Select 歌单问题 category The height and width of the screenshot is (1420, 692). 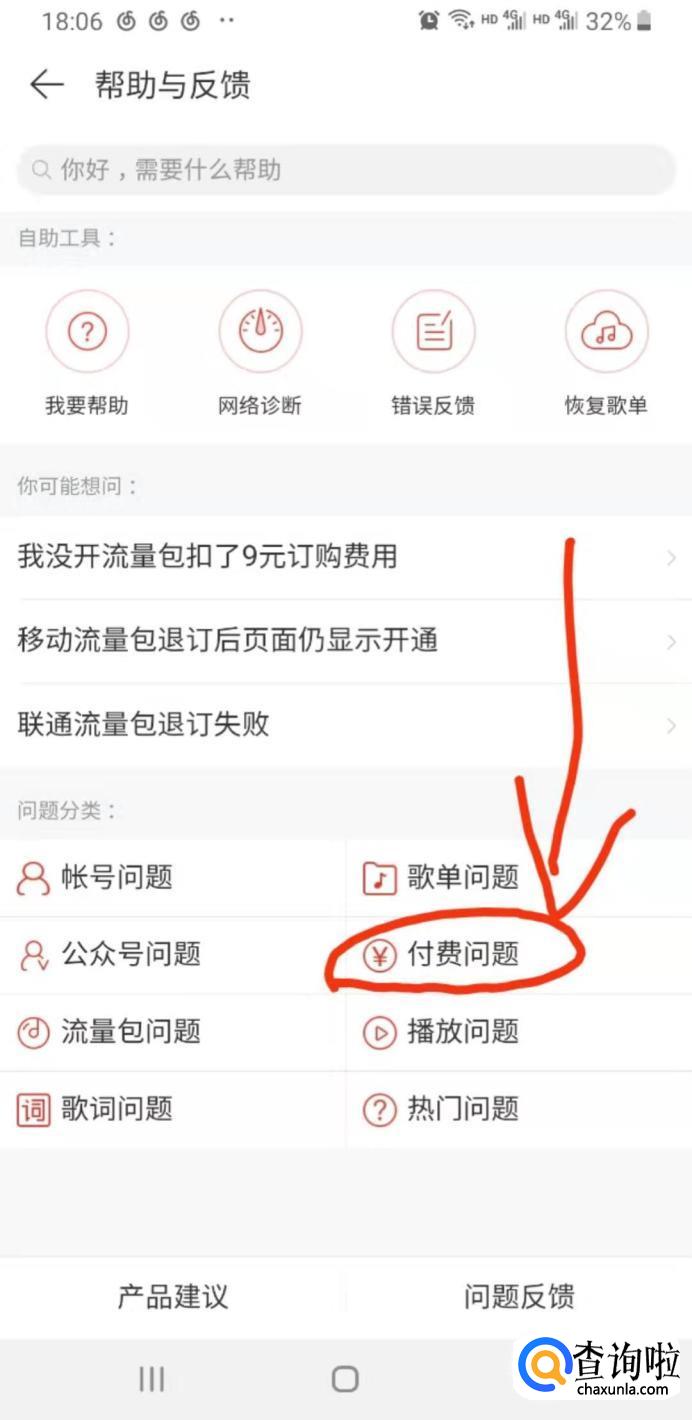pyautogui.click(x=463, y=878)
